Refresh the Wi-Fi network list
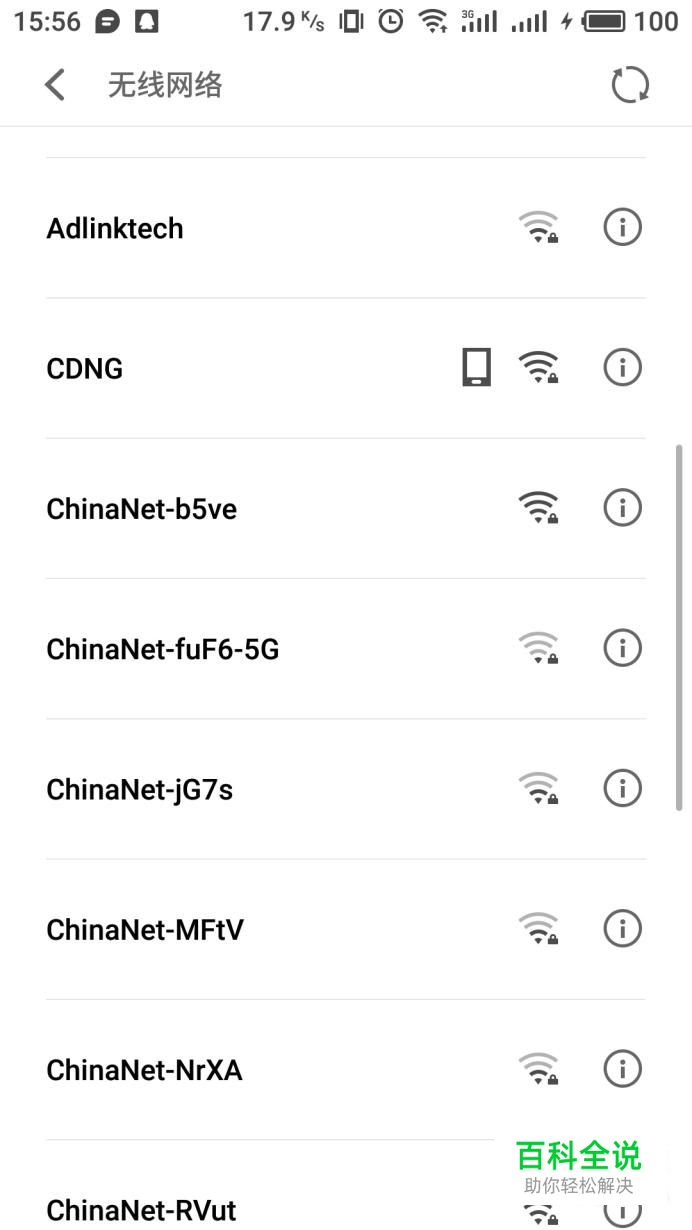 630,85
